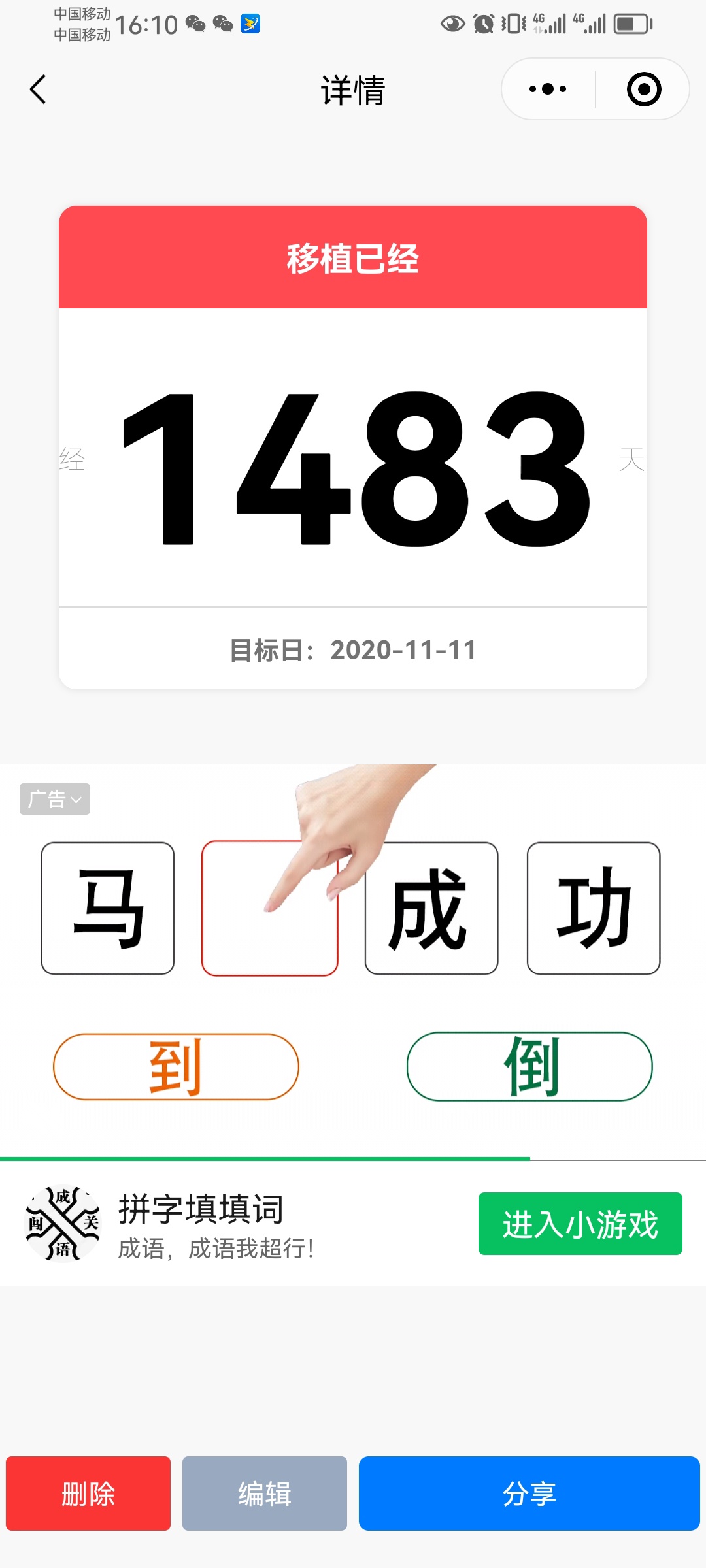
Task: Expand the 广告 ad options dropdown
Action: click(55, 798)
